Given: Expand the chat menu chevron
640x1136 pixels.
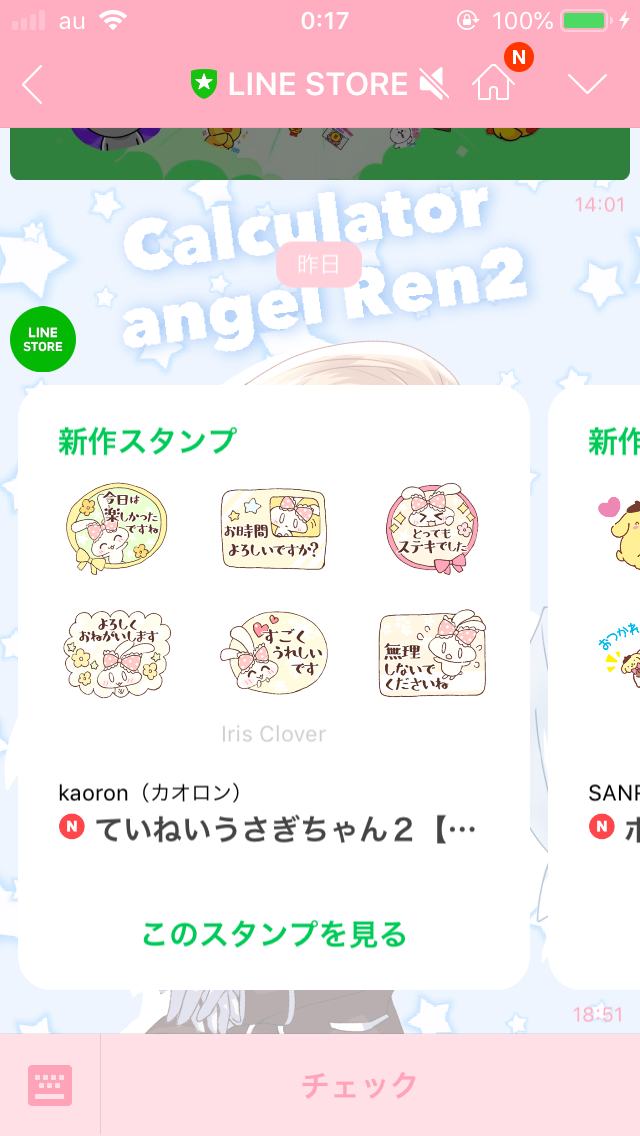Looking at the screenshot, I should [587, 84].
